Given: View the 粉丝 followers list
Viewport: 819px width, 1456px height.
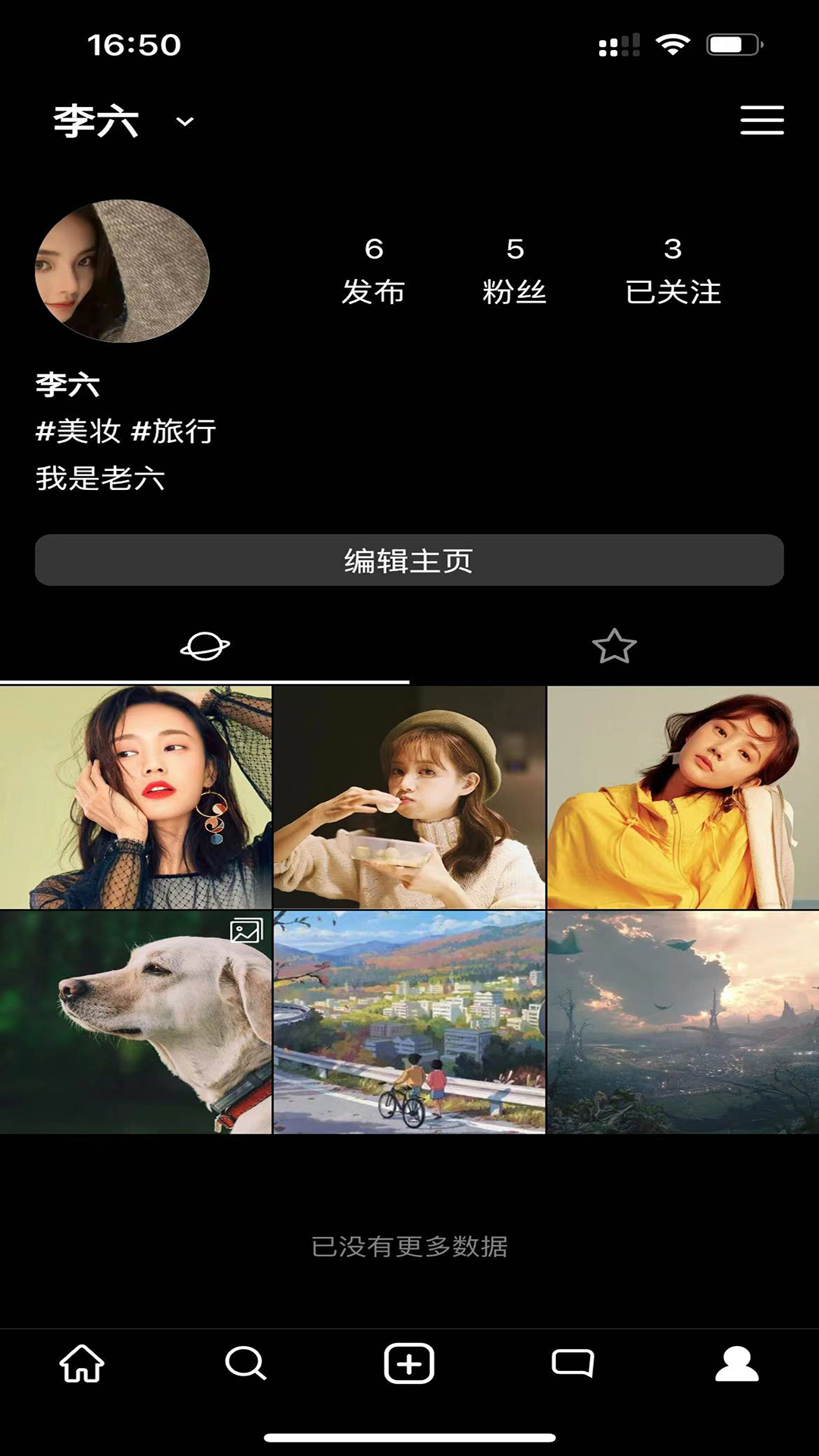Looking at the screenshot, I should (515, 271).
